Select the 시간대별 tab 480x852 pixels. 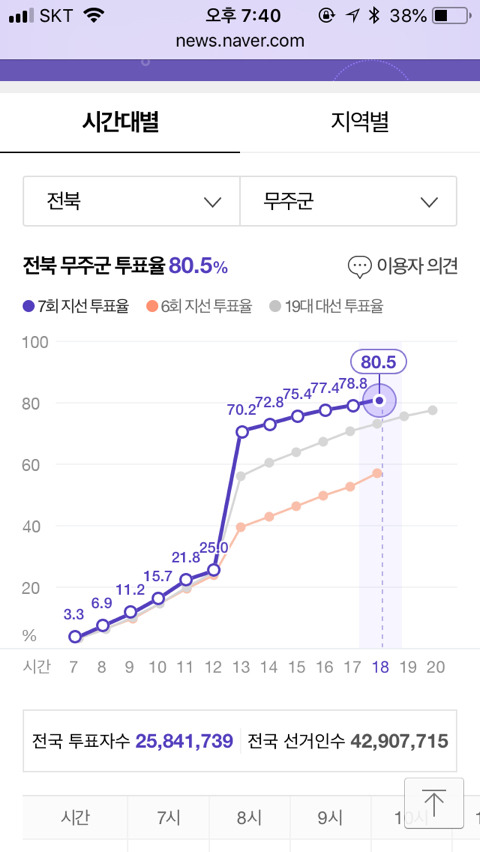pos(120,122)
